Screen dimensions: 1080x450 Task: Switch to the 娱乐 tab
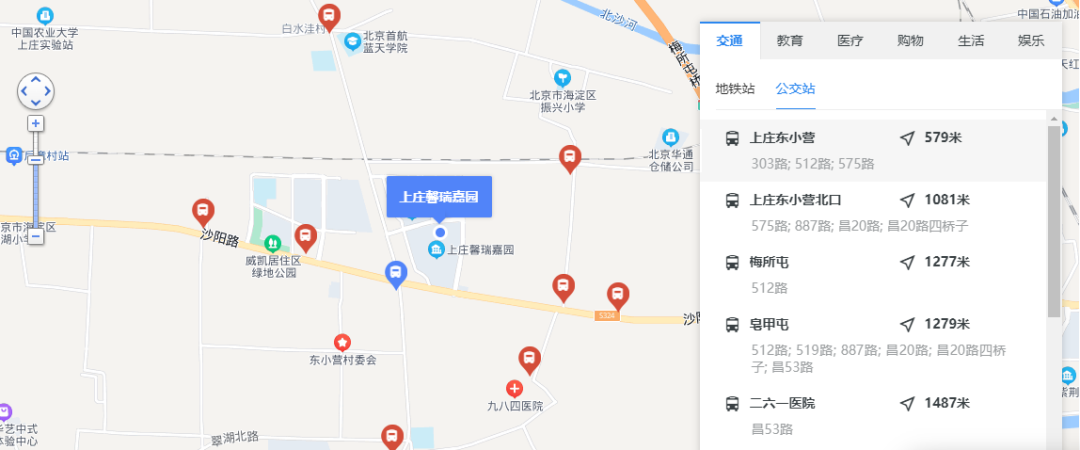(x=1031, y=41)
